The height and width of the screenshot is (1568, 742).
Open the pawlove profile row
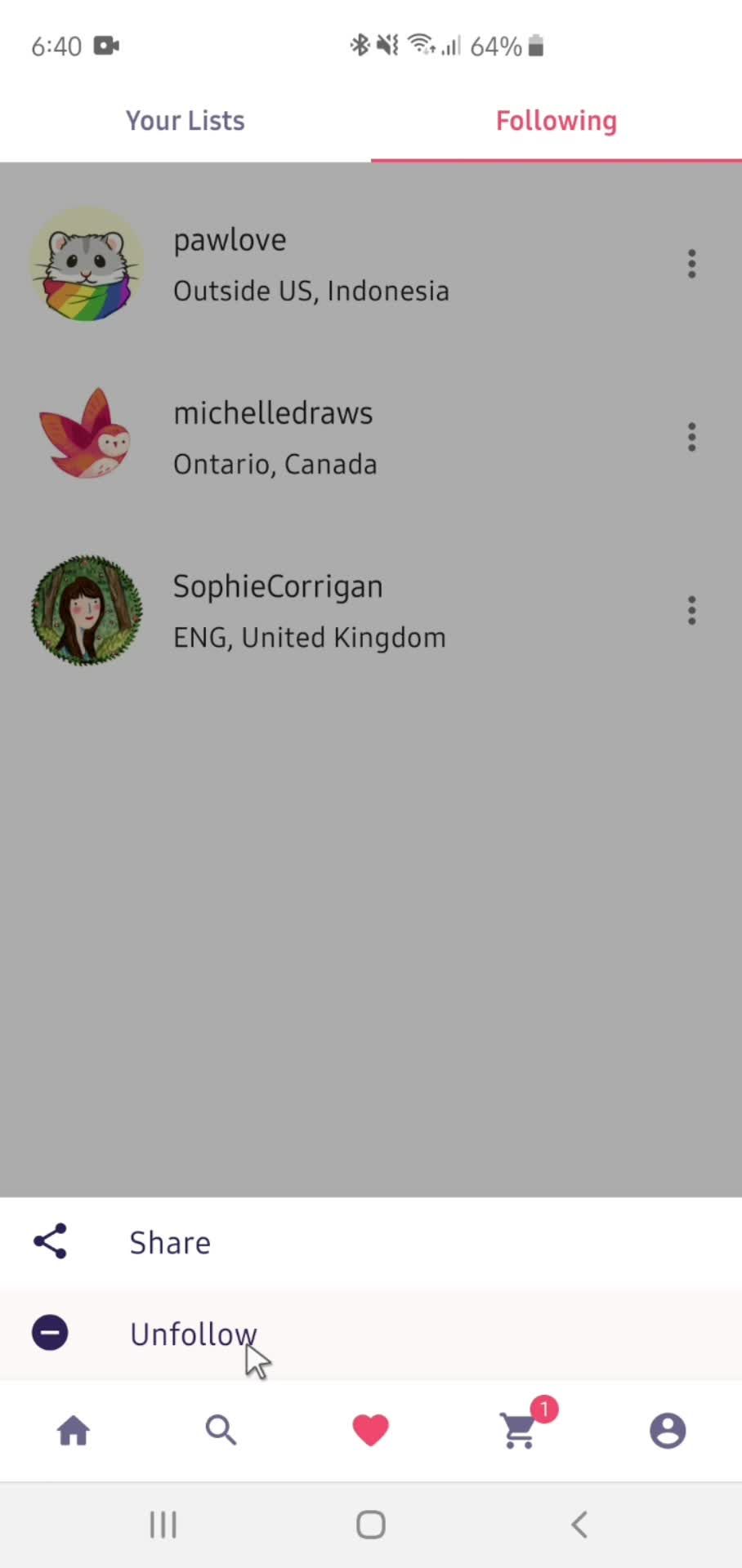pos(311,264)
